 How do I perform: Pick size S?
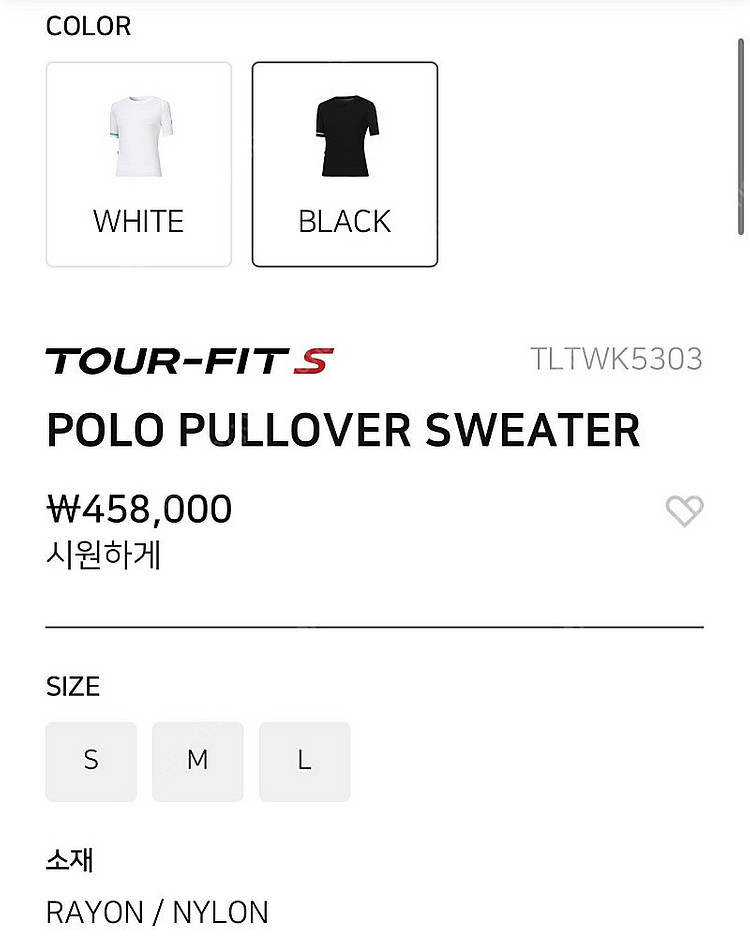(x=91, y=761)
